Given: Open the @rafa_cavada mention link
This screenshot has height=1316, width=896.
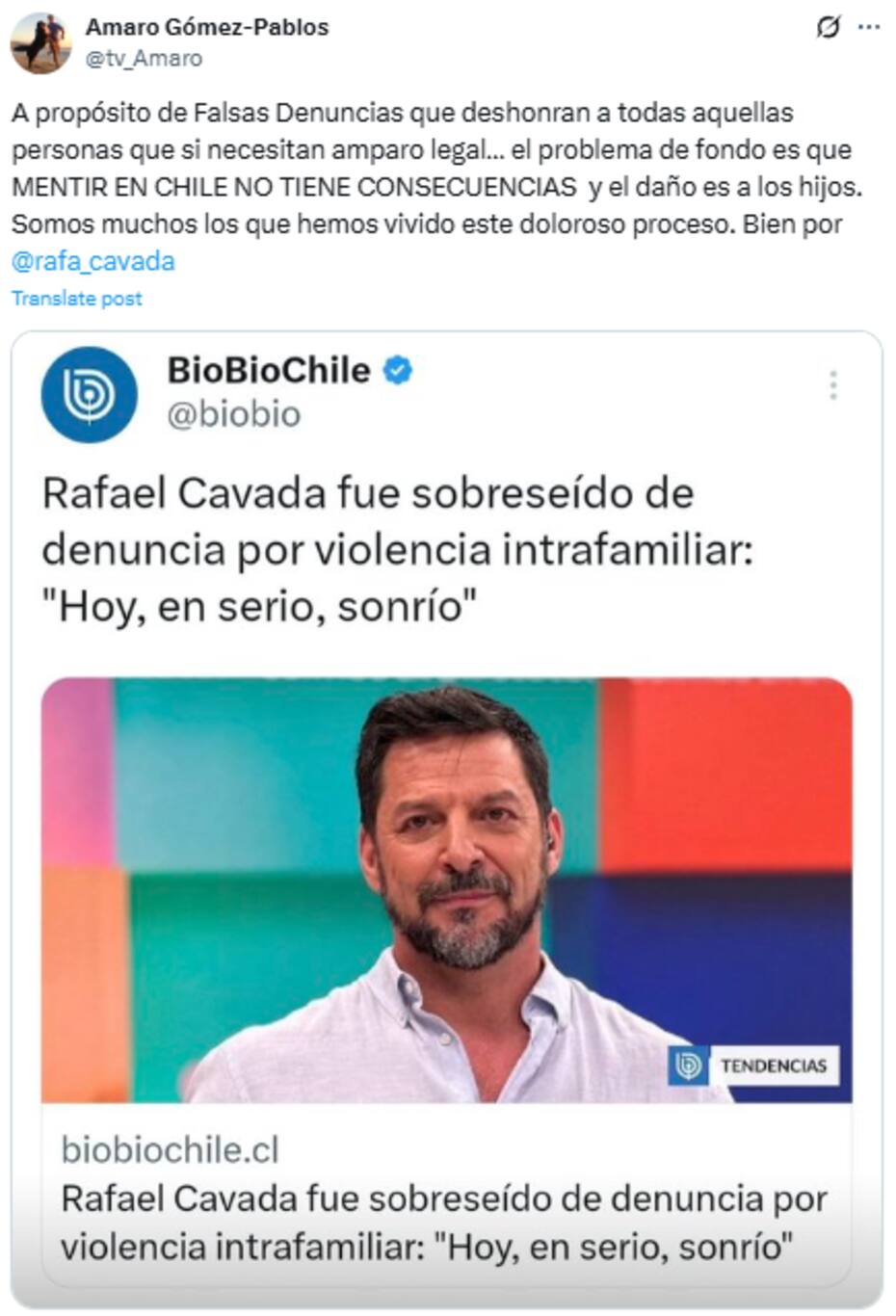Looking at the screenshot, I should (93, 261).
